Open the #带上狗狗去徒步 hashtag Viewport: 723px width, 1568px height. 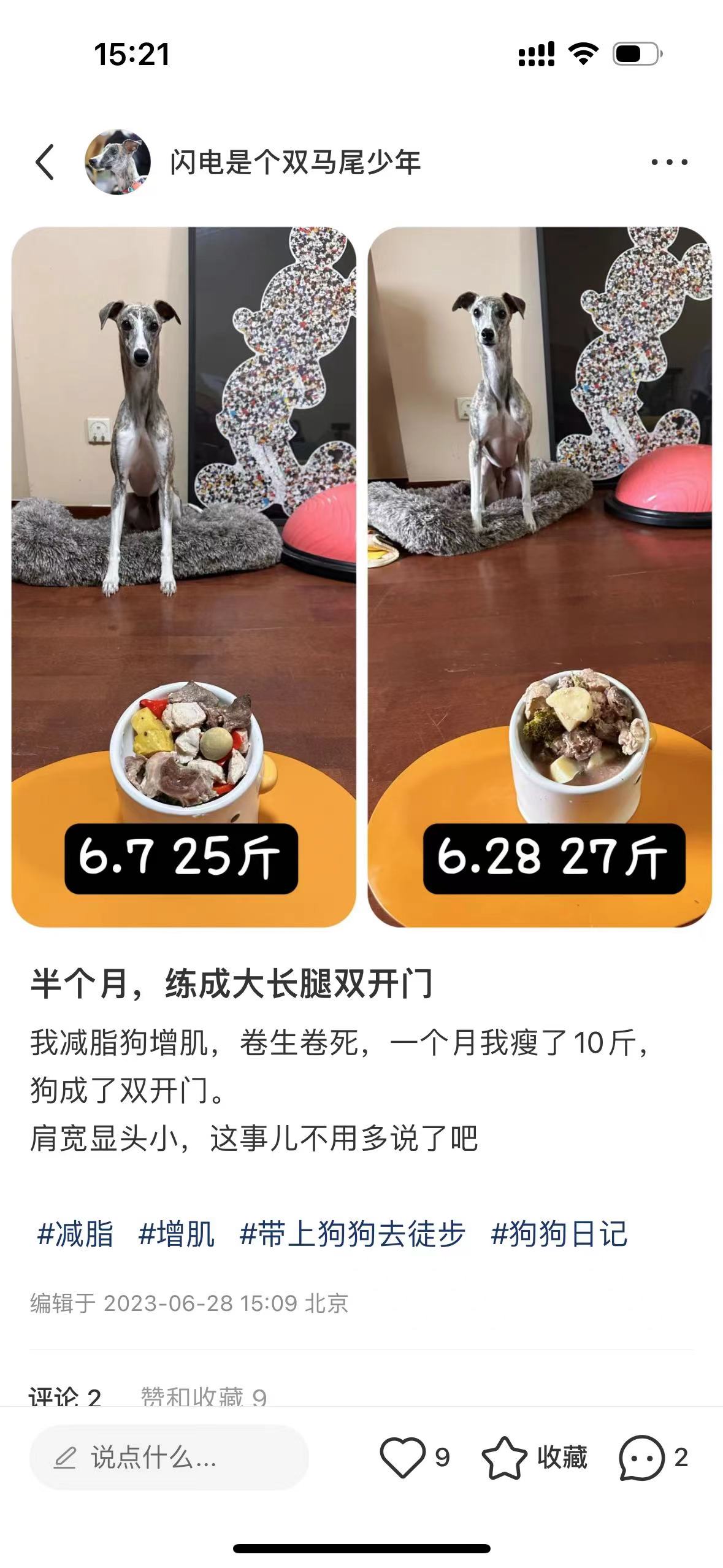[352, 1234]
